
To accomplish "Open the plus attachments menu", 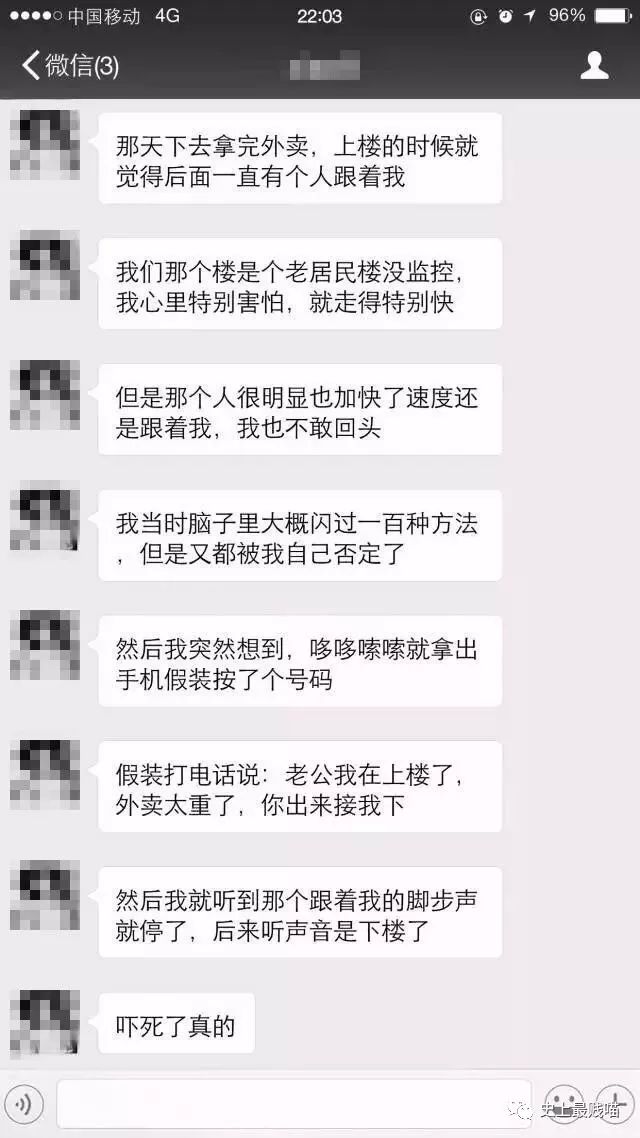I will (x=613, y=1103).
